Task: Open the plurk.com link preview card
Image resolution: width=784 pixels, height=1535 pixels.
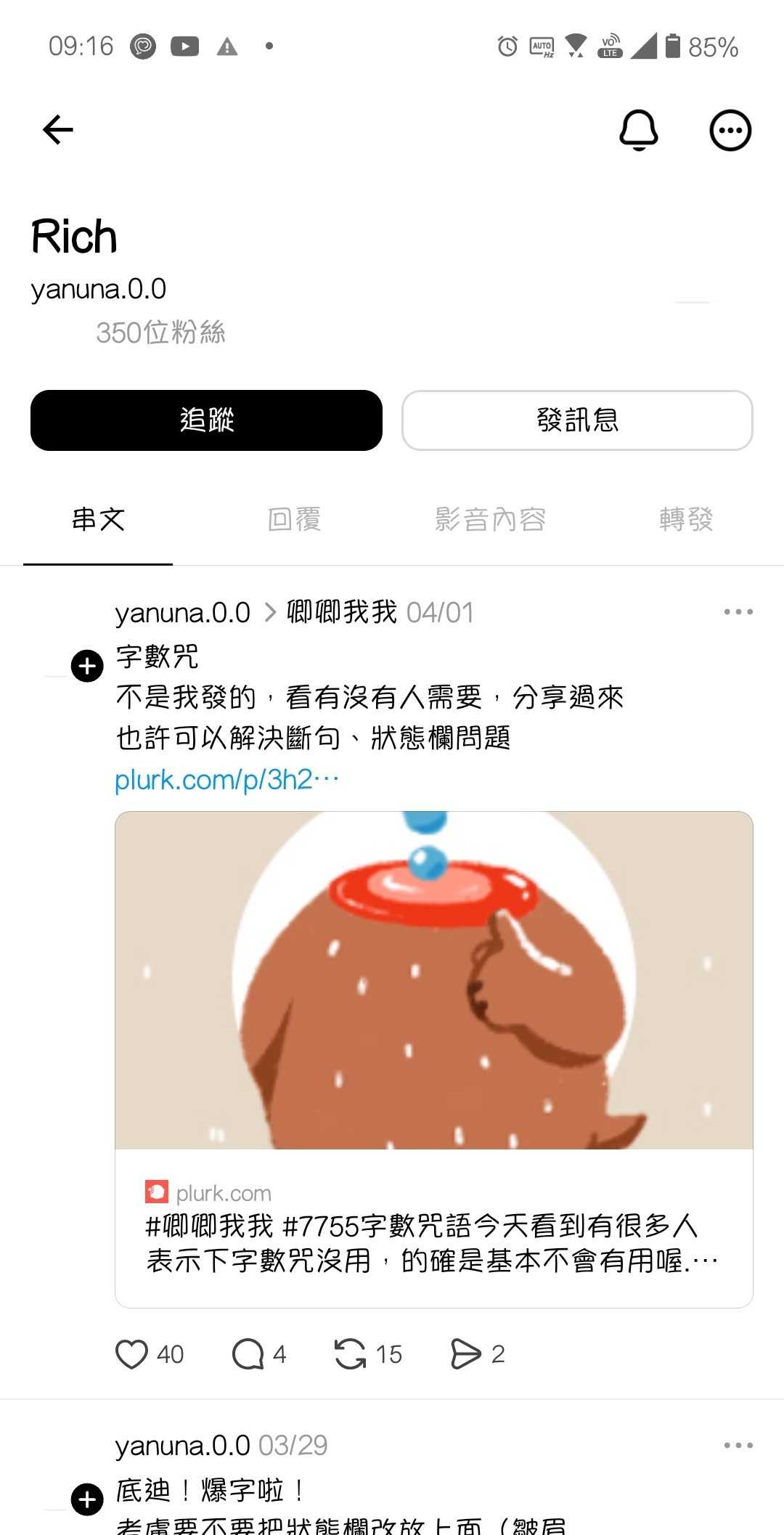Action: click(x=433, y=1227)
